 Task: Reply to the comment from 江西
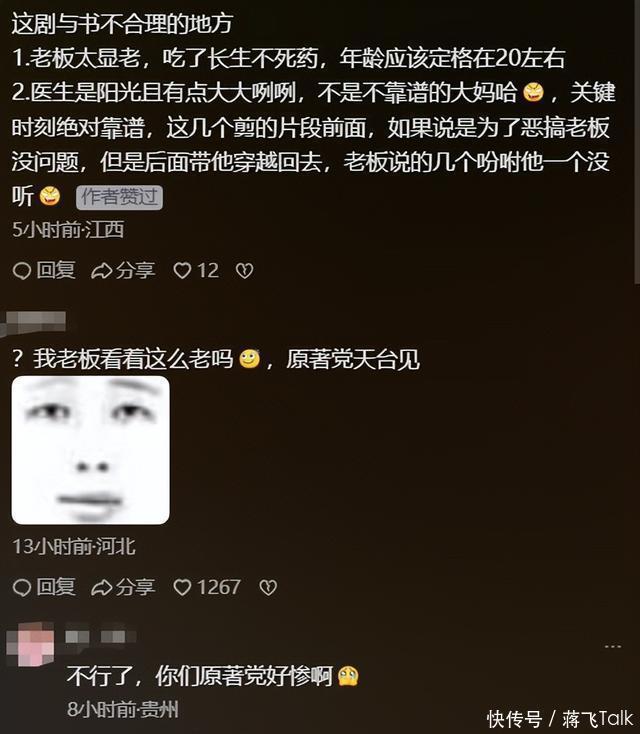[x=44, y=270]
